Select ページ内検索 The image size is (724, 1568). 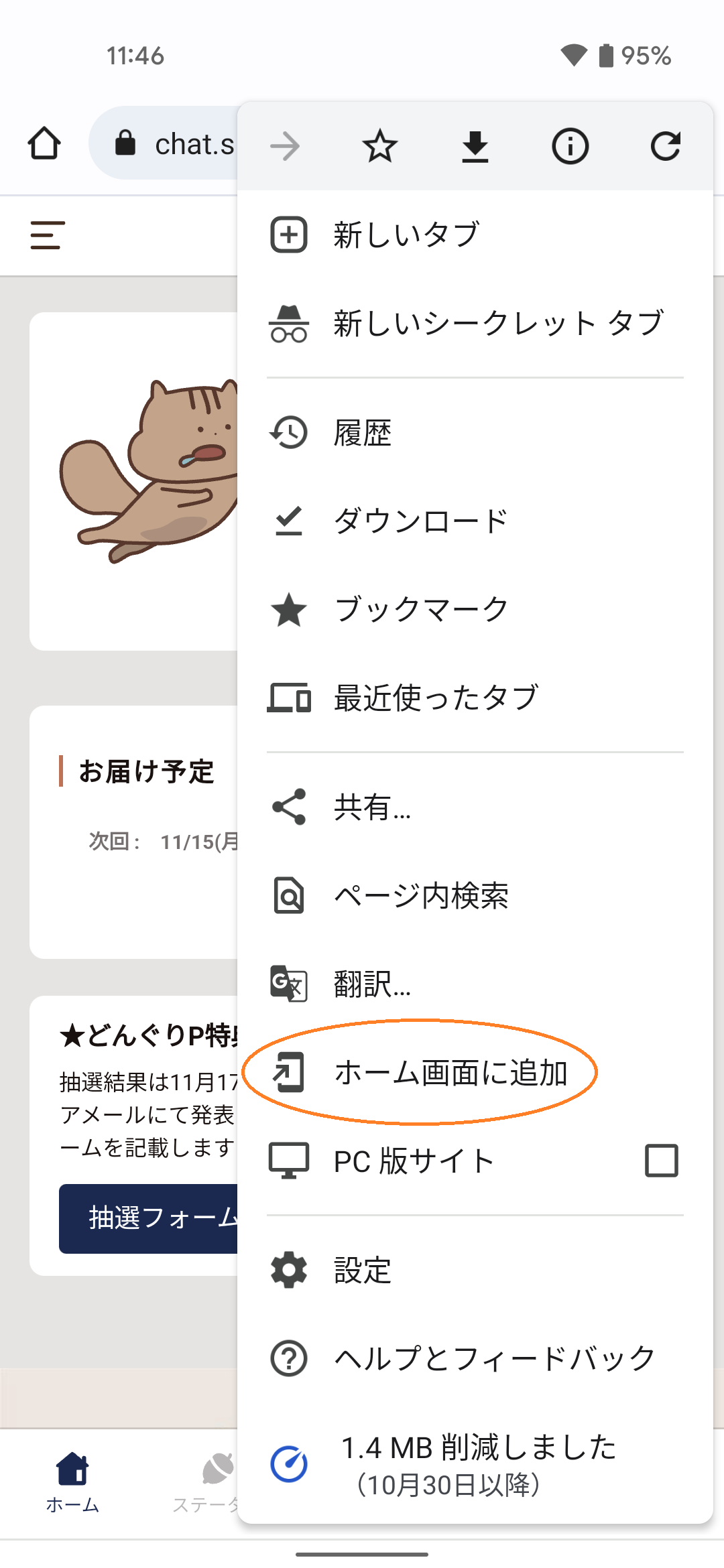(x=421, y=896)
